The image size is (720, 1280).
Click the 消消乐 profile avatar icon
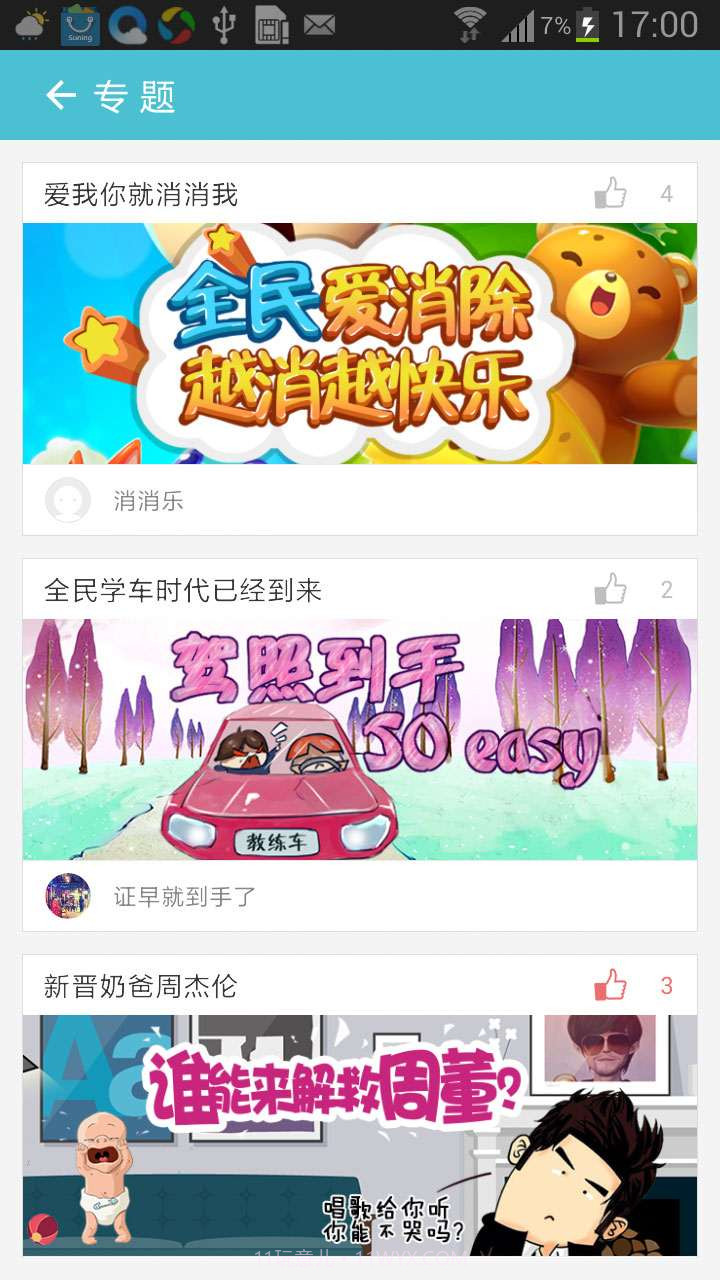[x=67, y=500]
